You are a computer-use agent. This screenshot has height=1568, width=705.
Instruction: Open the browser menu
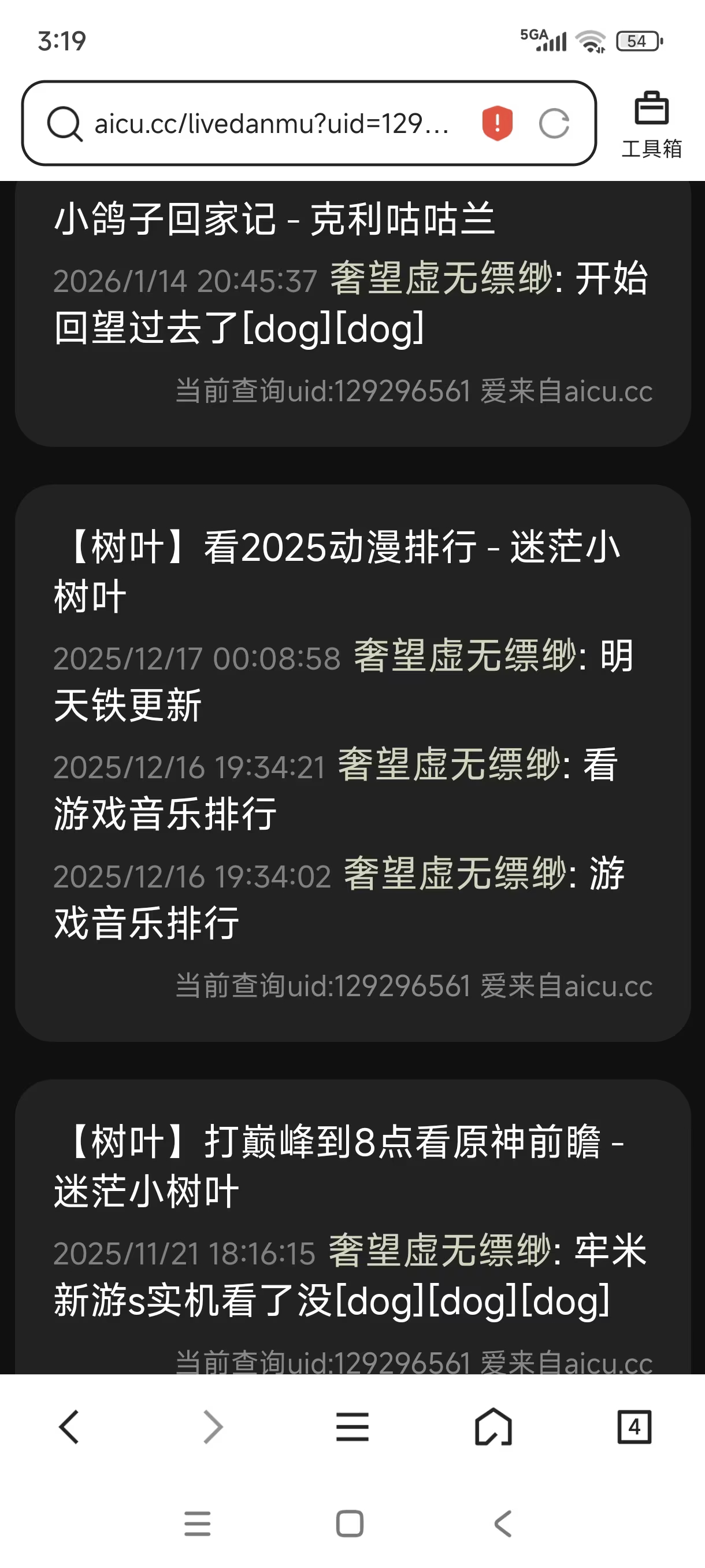point(352,1427)
